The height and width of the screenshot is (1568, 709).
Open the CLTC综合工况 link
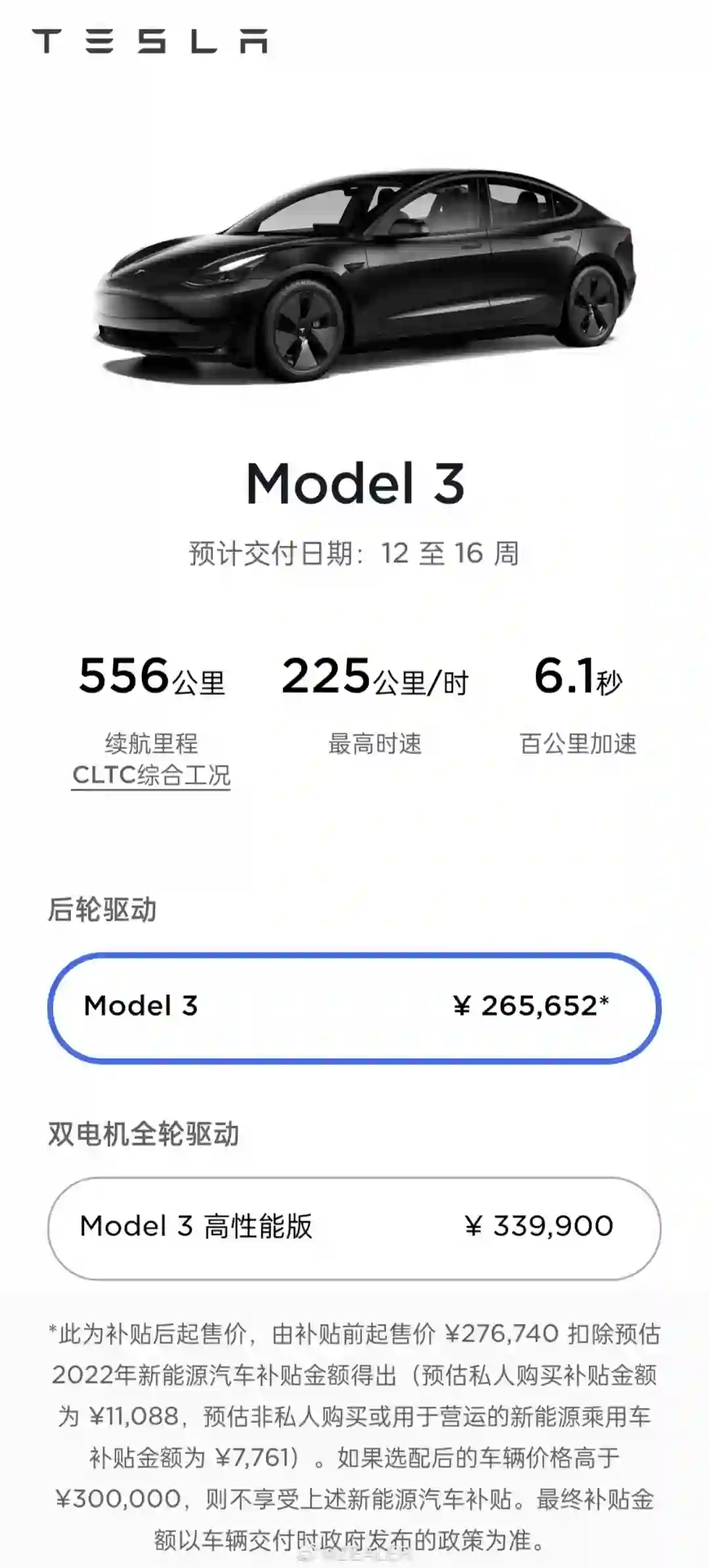click(x=151, y=775)
